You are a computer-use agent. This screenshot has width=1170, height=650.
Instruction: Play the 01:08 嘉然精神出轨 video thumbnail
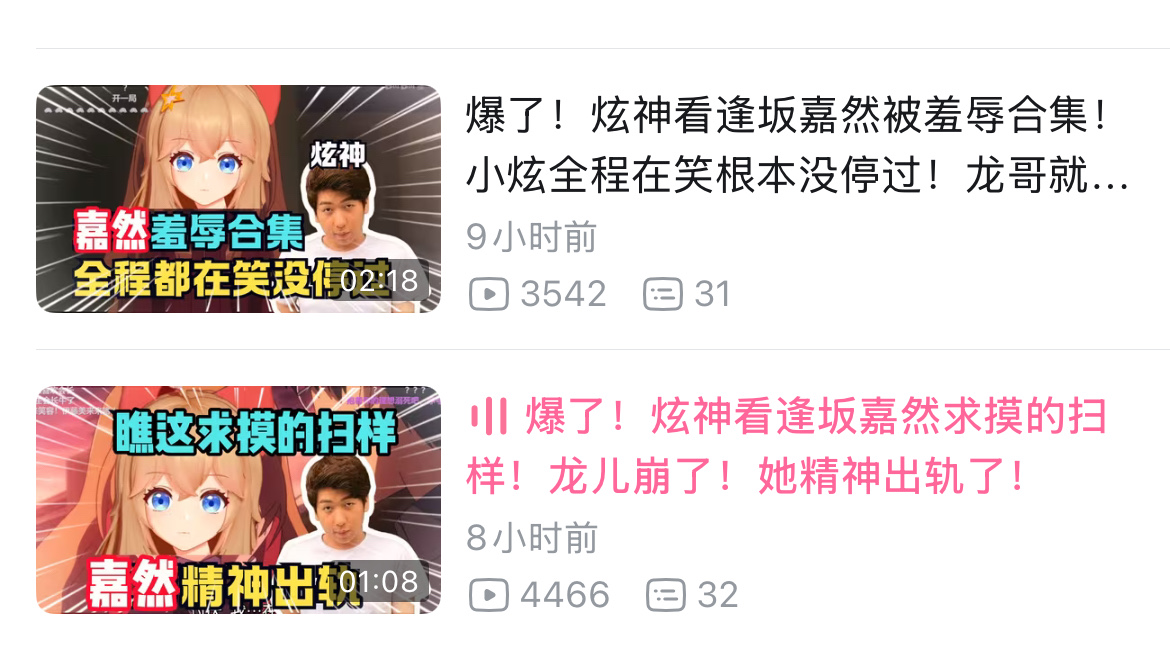click(238, 499)
